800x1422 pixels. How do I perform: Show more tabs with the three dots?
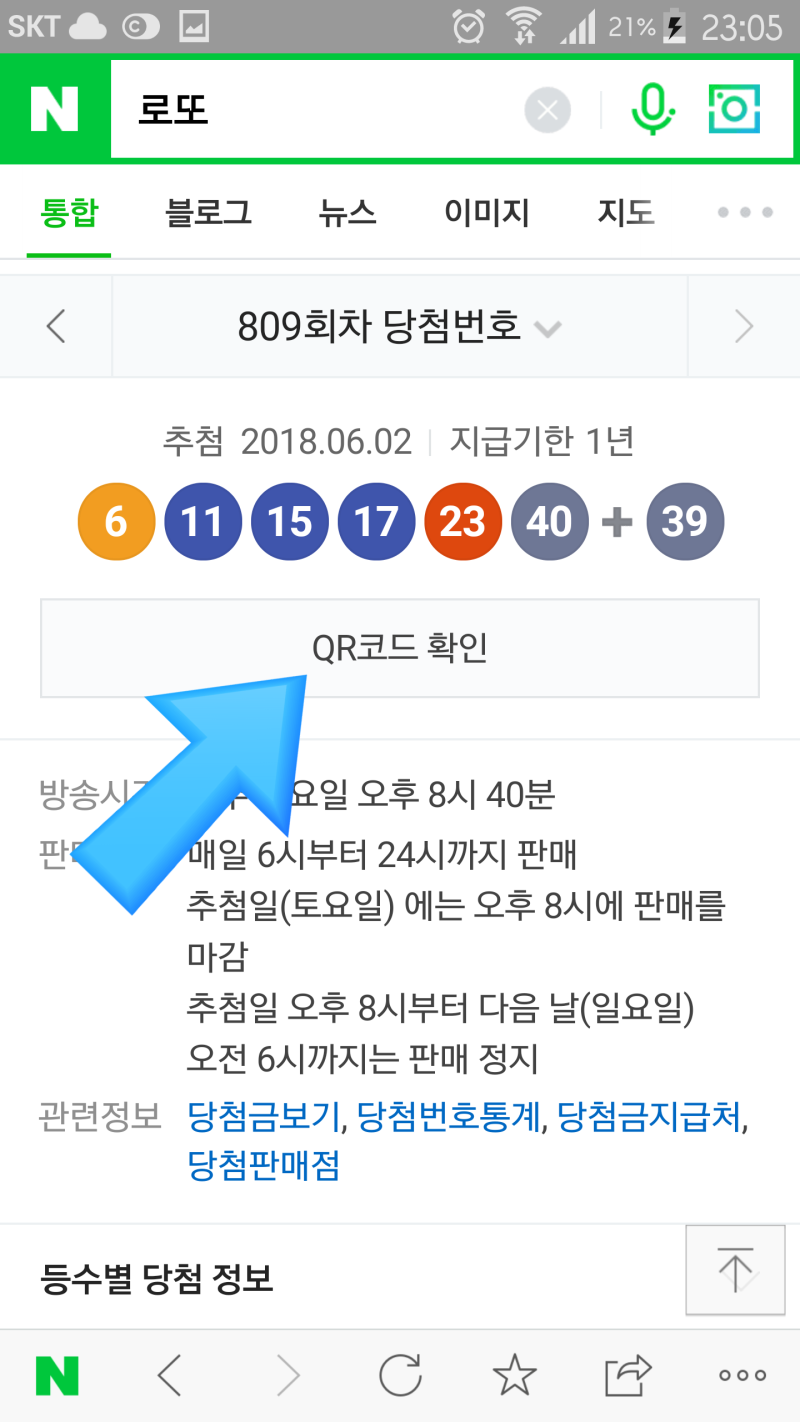coord(746,213)
